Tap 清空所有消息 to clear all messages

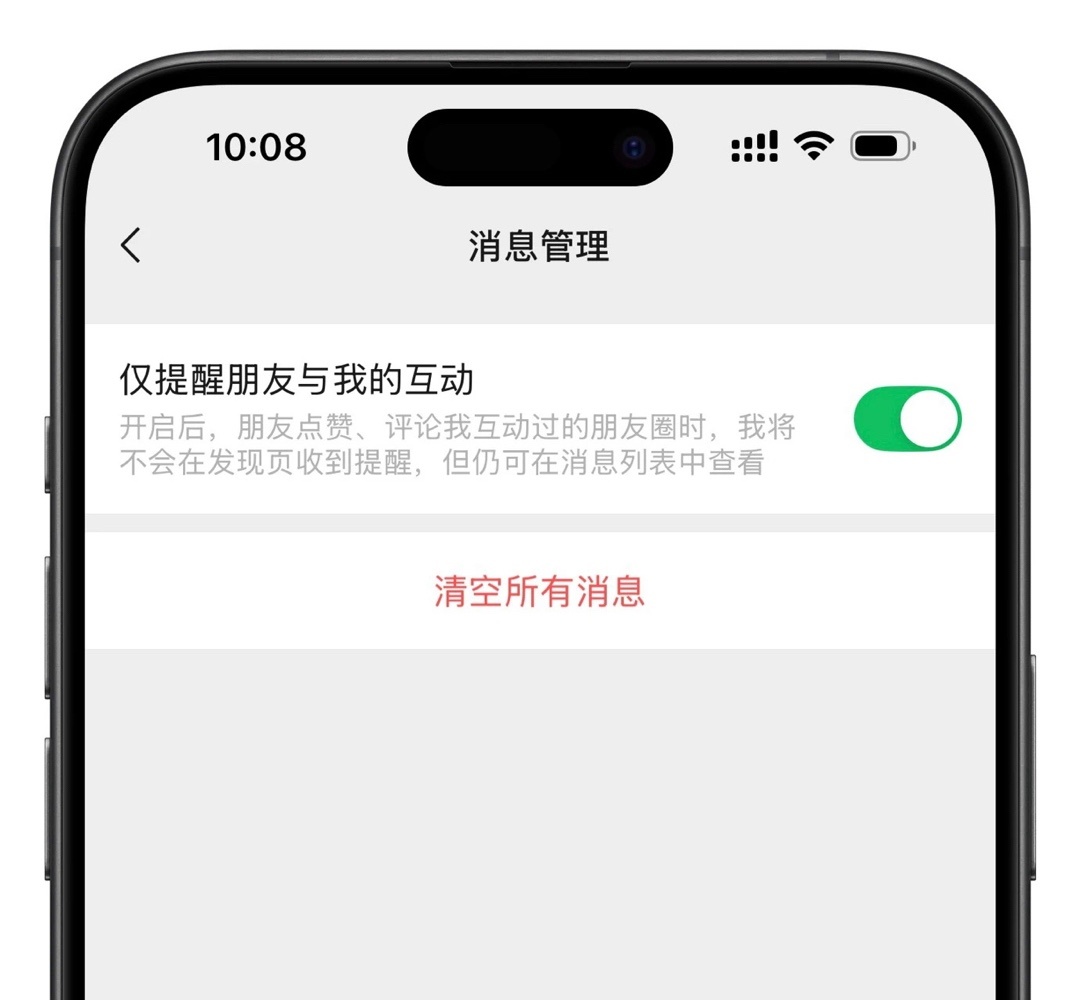tap(539, 591)
